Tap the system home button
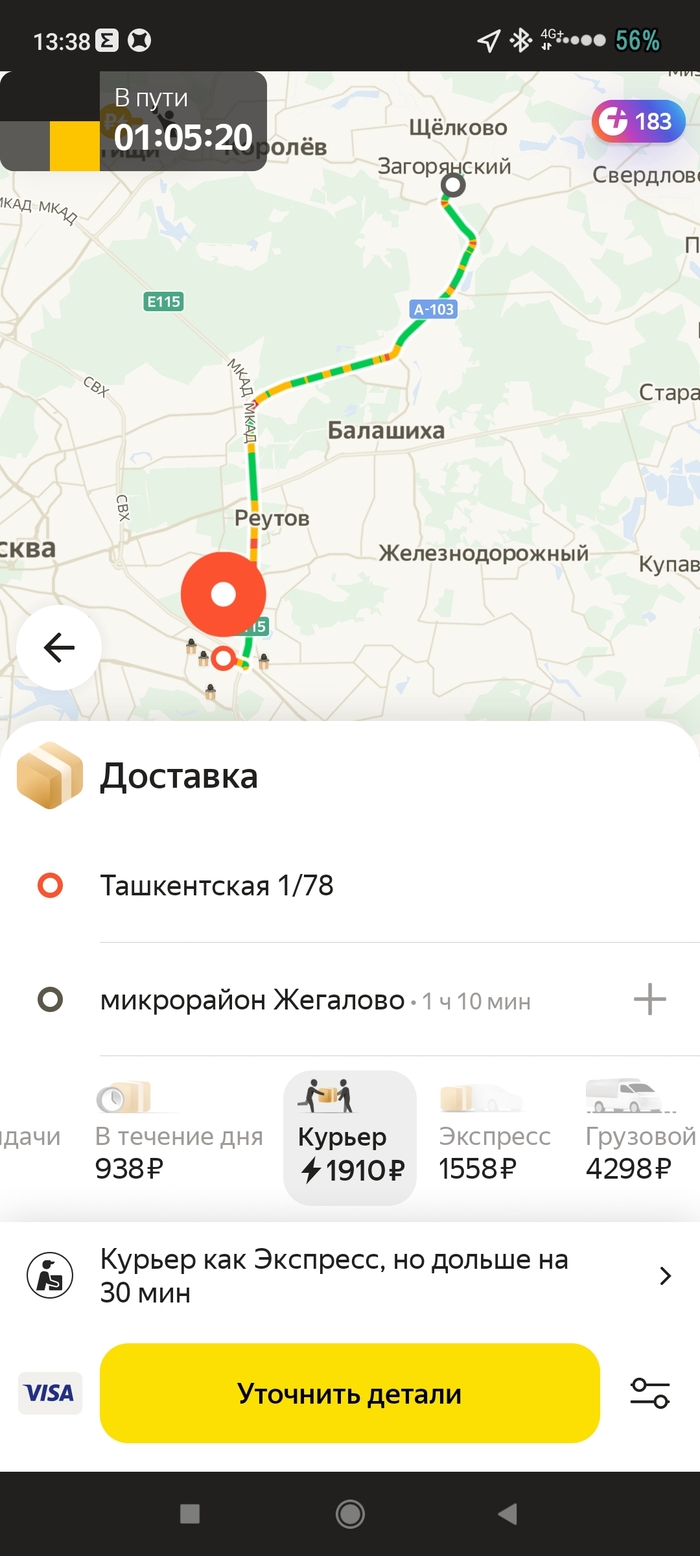Screen dimensions: 700x1556 (x=350, y=1514)
